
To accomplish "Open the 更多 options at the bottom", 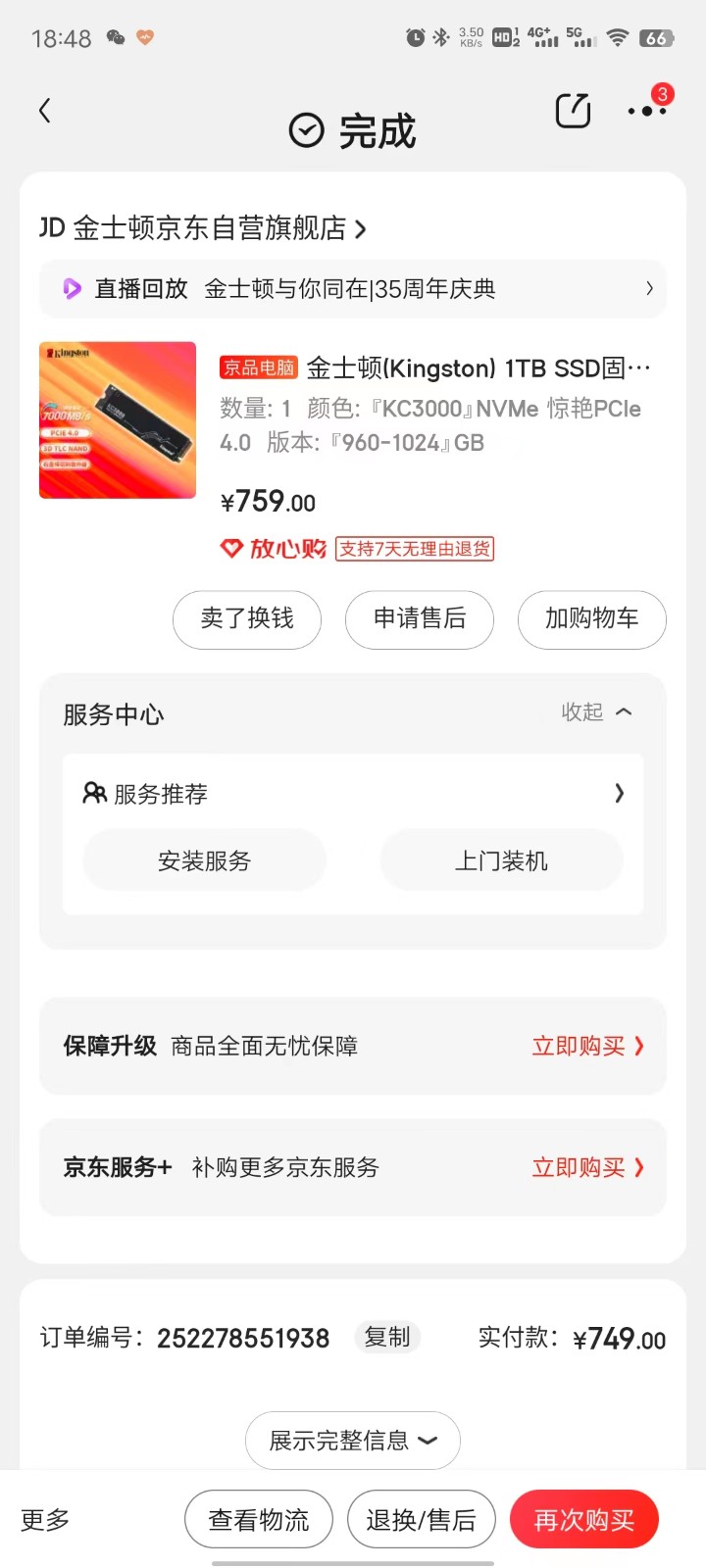I will pyautogui.click(x=45, y=1520).
